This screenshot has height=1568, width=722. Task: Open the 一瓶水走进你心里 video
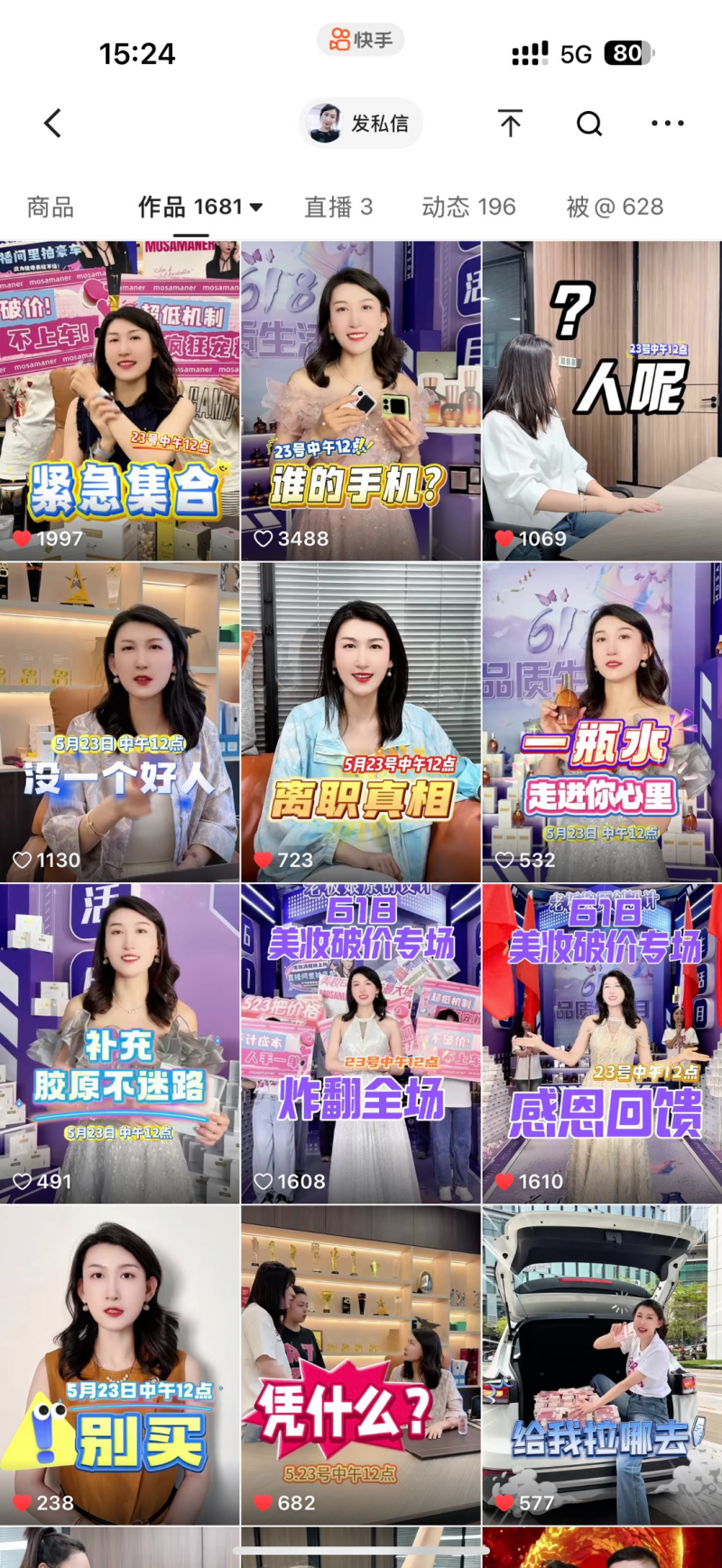(602, 722)
